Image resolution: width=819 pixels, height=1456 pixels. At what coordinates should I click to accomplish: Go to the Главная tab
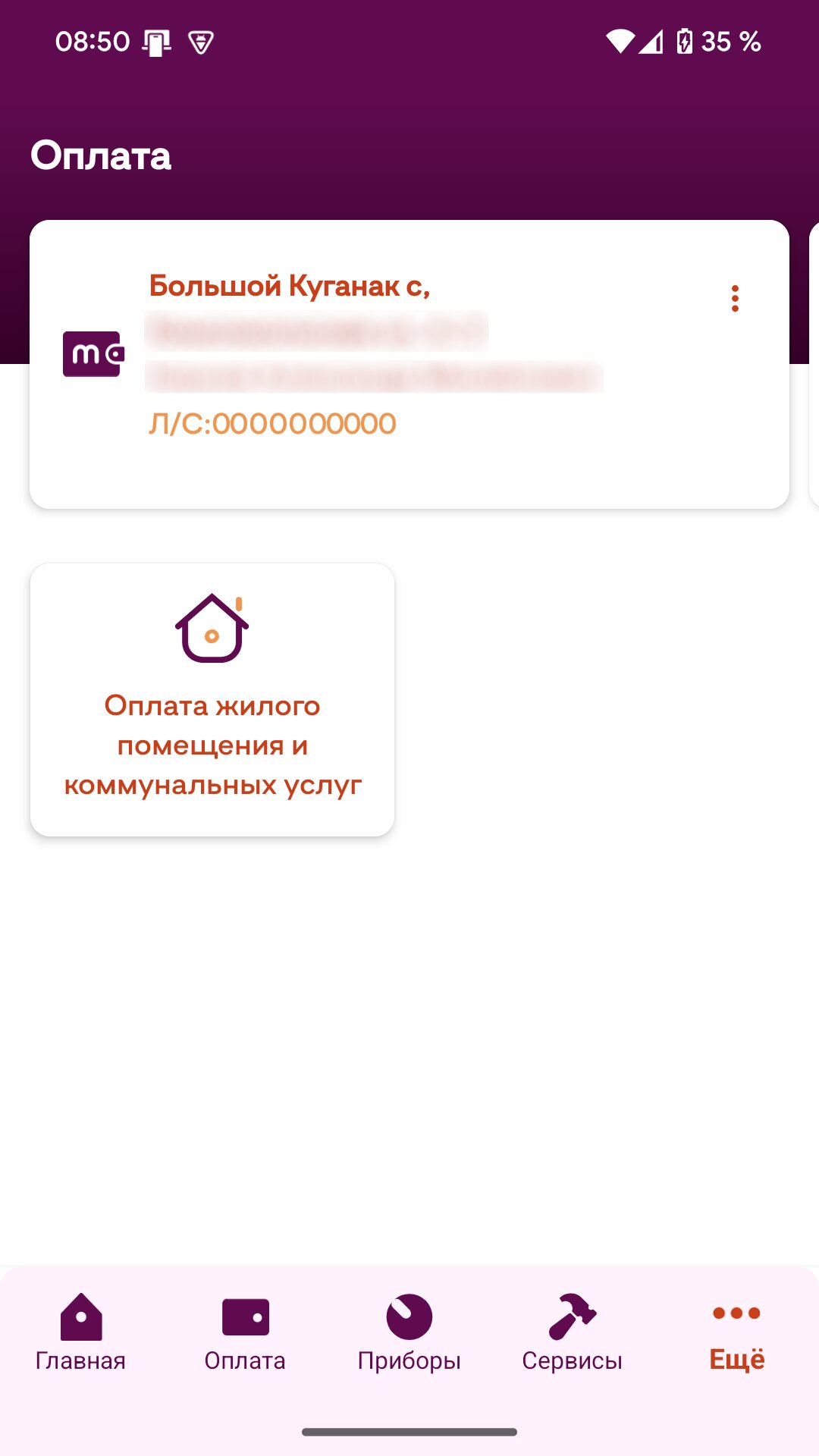tap(81, 1332)
